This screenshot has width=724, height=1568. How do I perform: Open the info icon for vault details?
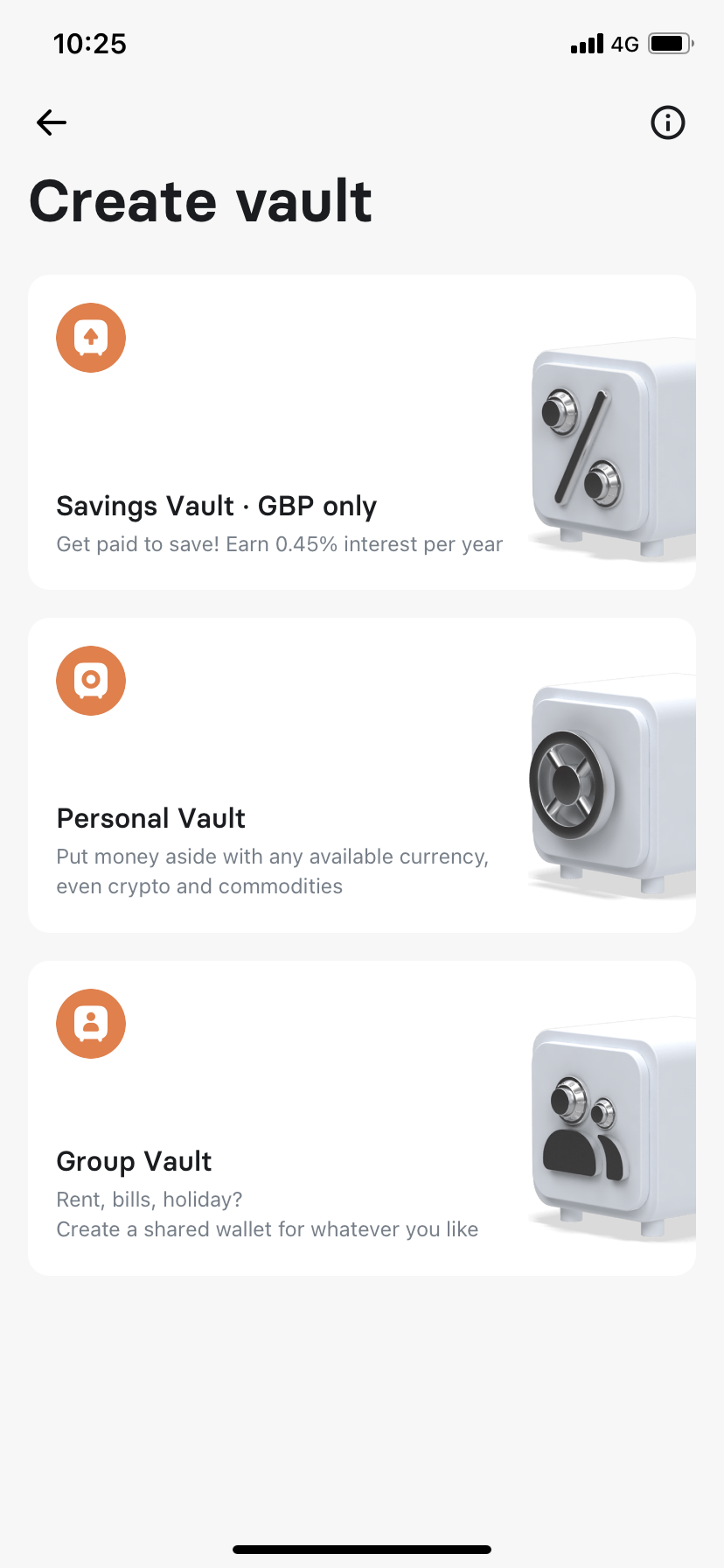pos(668,122)
